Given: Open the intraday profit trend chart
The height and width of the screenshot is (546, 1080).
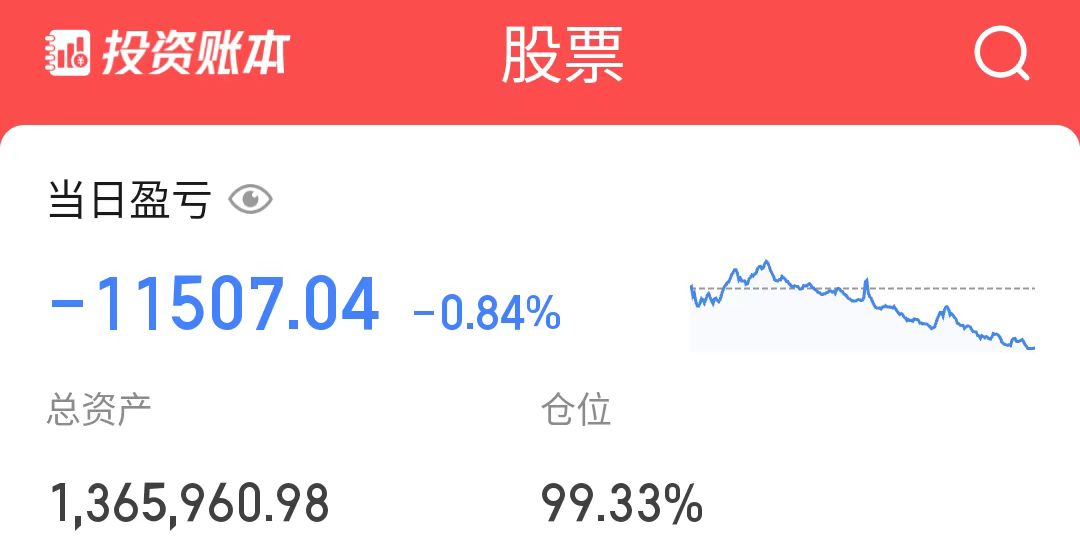Looking at the screenshot, I should 862,305.
